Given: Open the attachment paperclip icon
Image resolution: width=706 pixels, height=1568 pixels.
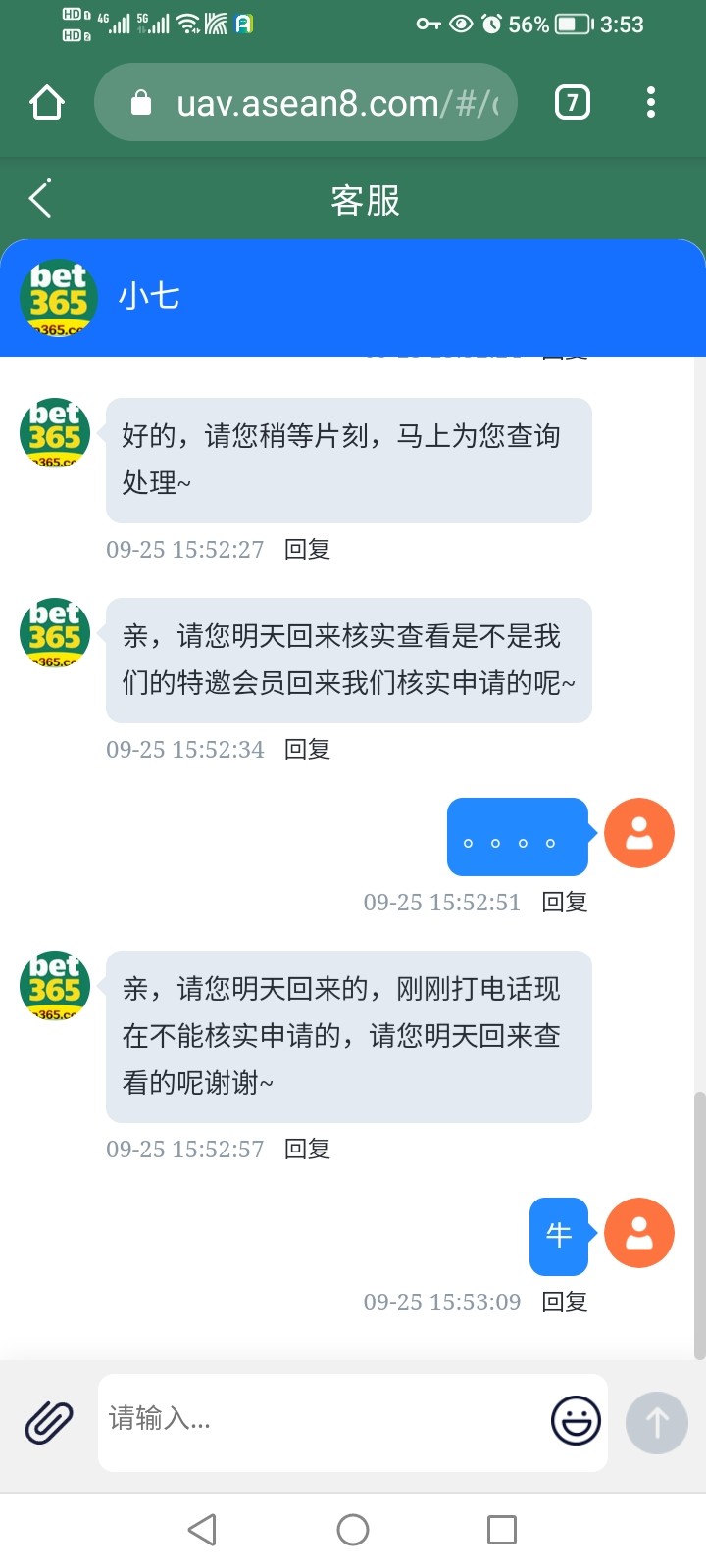Looking at the screenshot, I should point(47,1422).
